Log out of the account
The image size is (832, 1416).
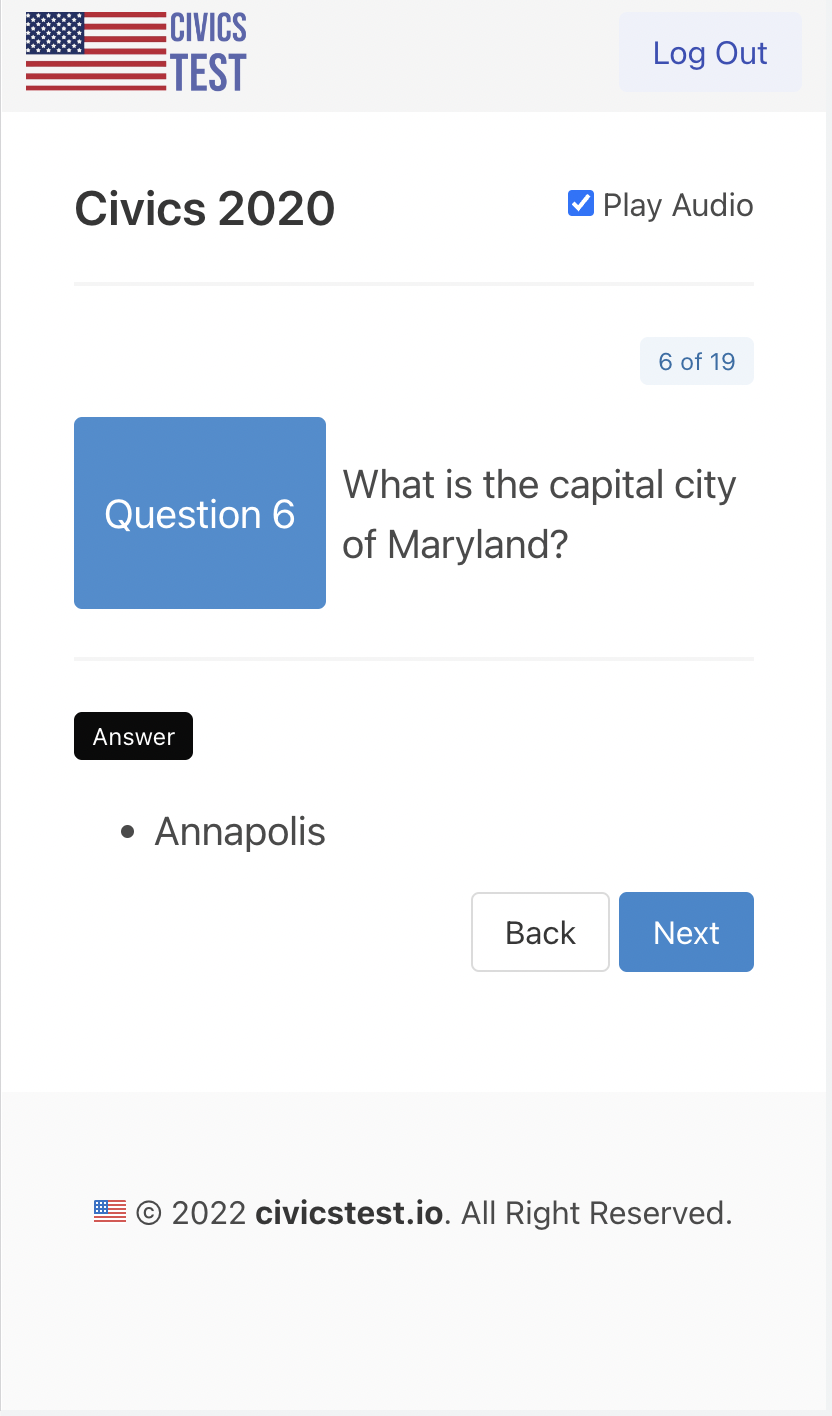coord(710,53)
